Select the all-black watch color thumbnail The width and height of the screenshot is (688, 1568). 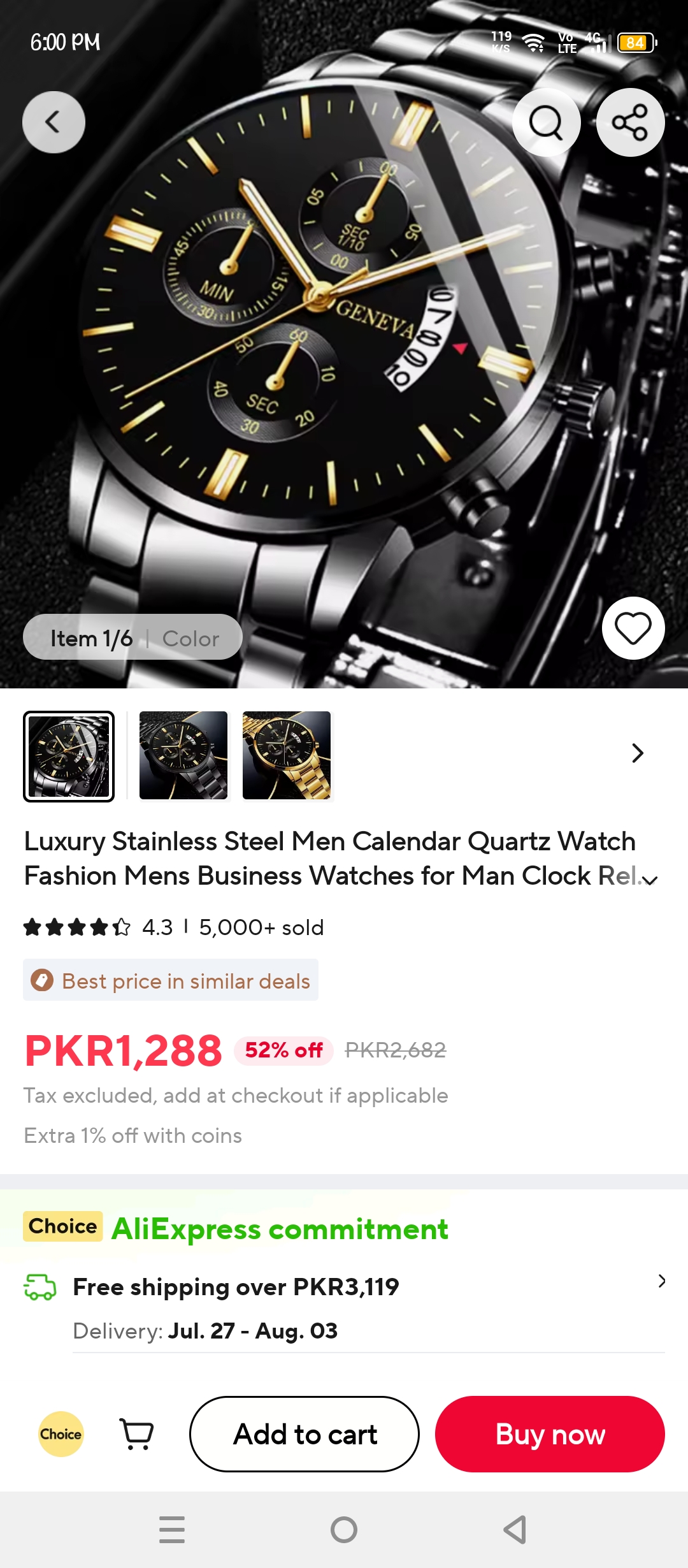[183, 755]
